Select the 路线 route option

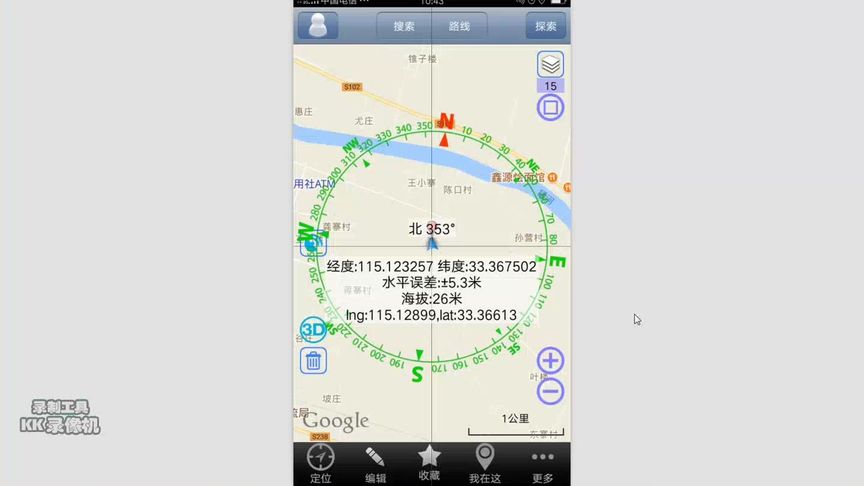pos(459,27)
